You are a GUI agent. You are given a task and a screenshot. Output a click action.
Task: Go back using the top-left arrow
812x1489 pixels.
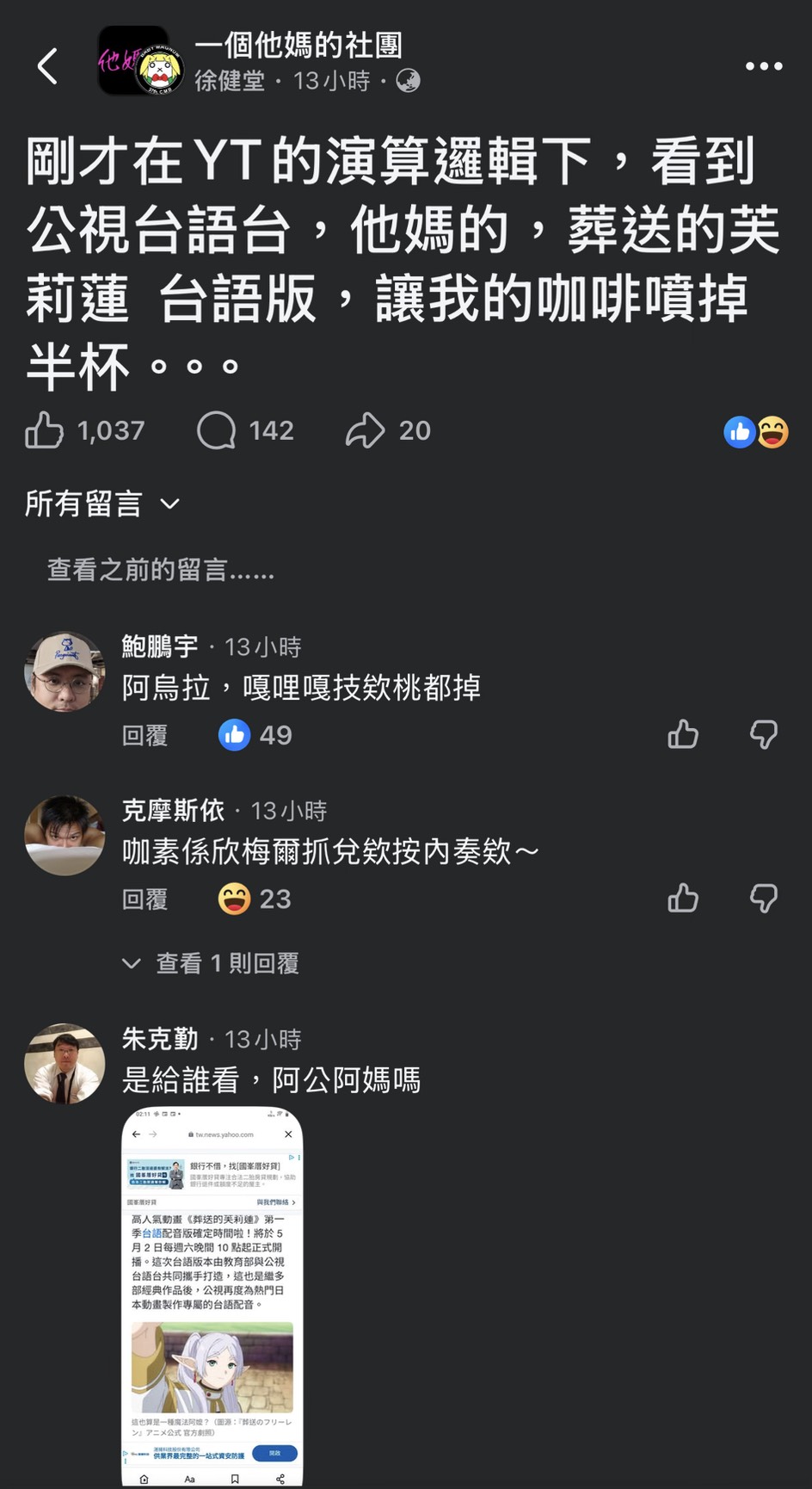[x=48, y=65]
